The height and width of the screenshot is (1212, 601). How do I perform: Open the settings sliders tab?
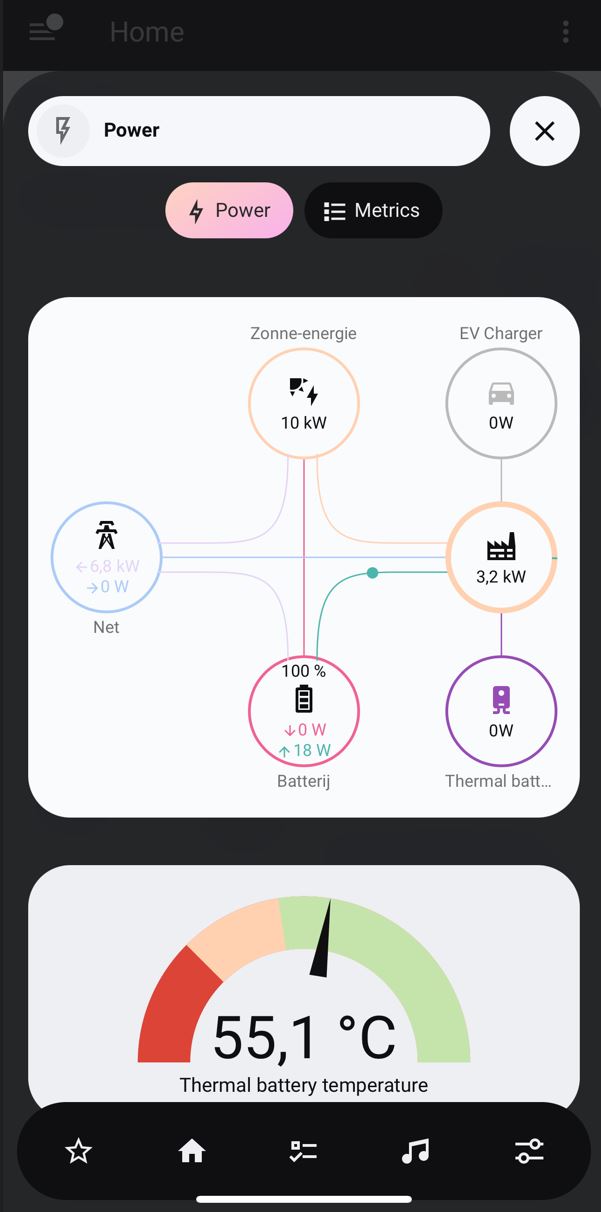pos(529,1152)
